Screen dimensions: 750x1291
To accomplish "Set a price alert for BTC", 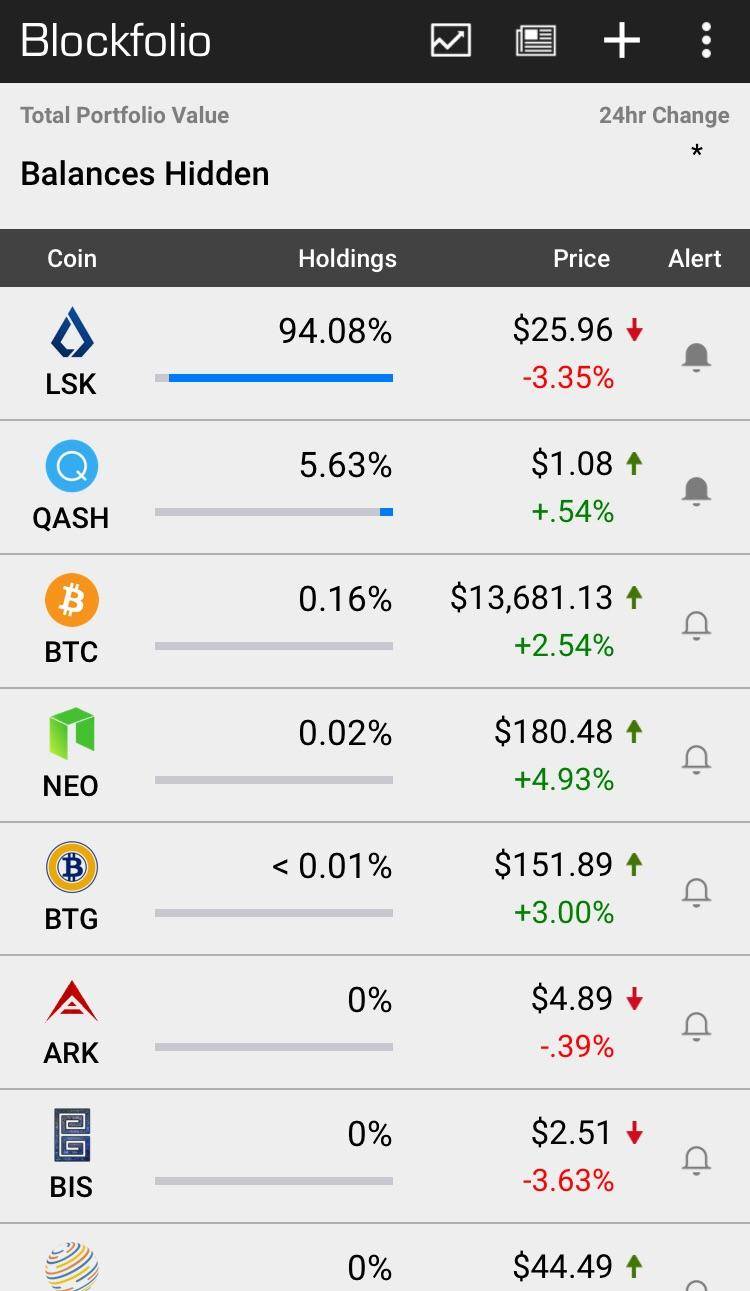I will [696, 625].
